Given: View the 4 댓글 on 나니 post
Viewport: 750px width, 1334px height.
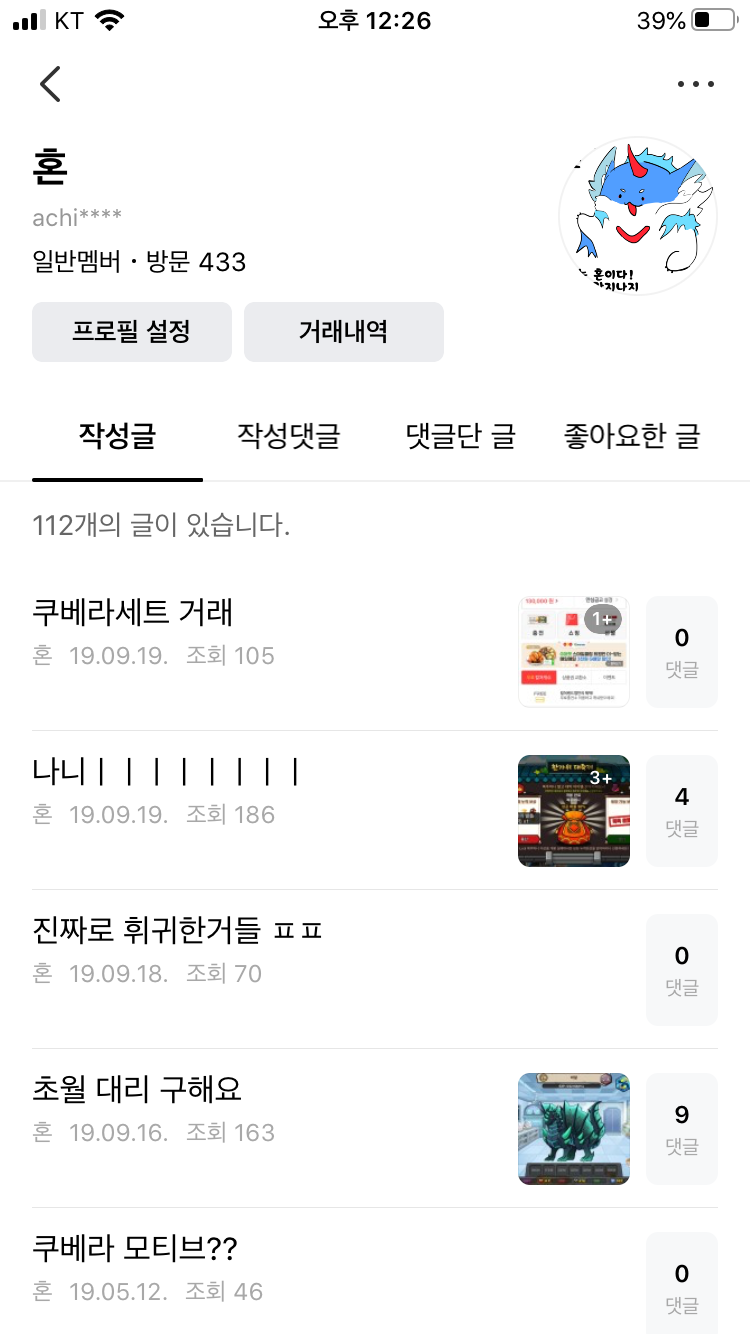Looking at the screenshot, I should 682,811.
